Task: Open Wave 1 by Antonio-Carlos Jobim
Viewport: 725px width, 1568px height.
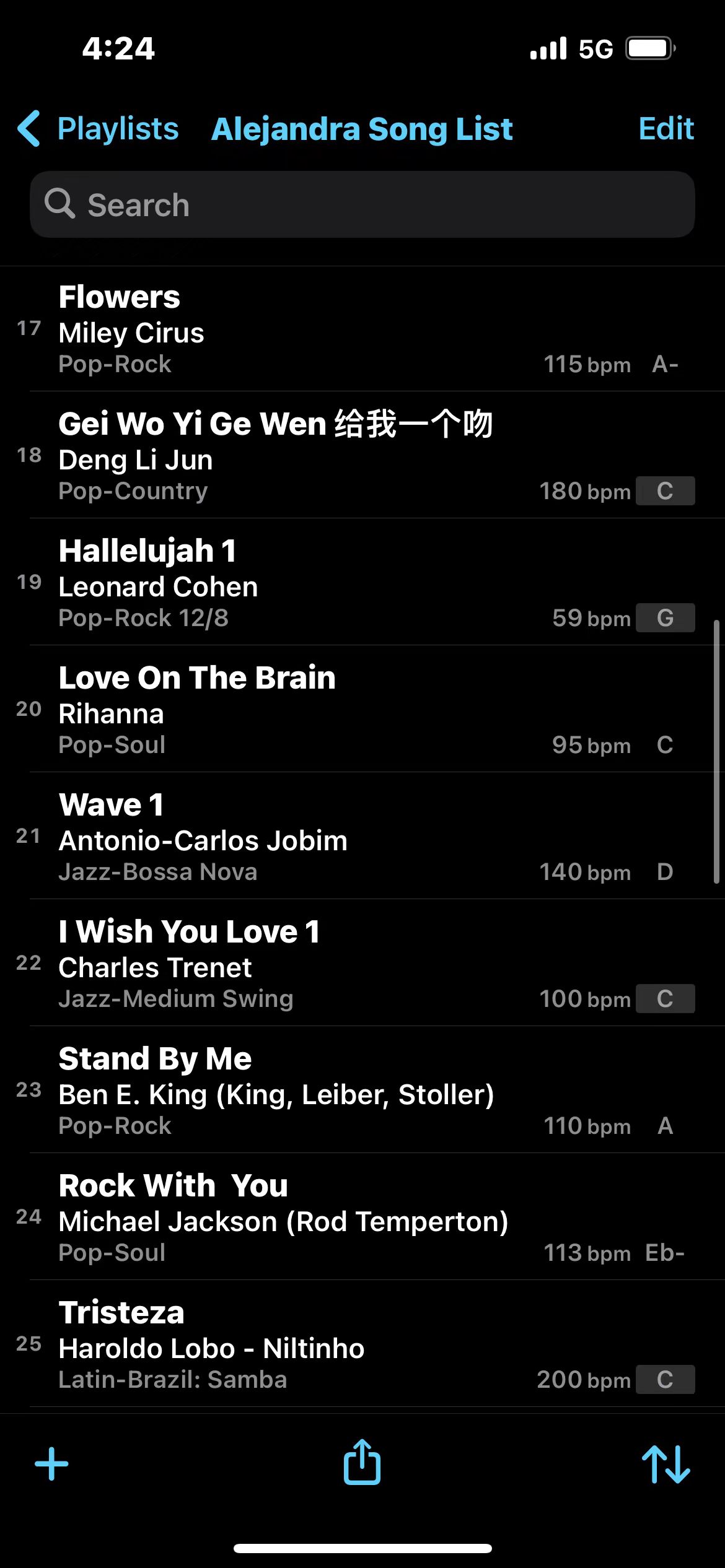Action: tap(362, 836)
